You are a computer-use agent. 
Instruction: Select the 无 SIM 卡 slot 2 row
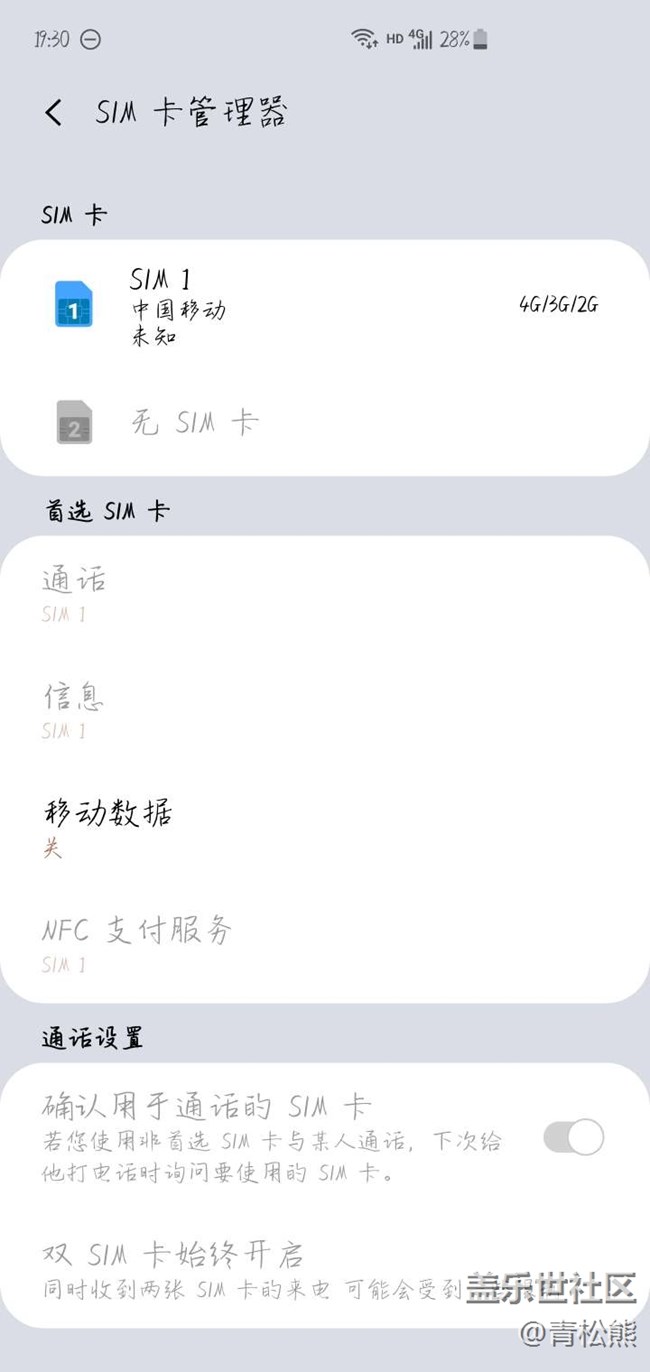tap(324, 422)
